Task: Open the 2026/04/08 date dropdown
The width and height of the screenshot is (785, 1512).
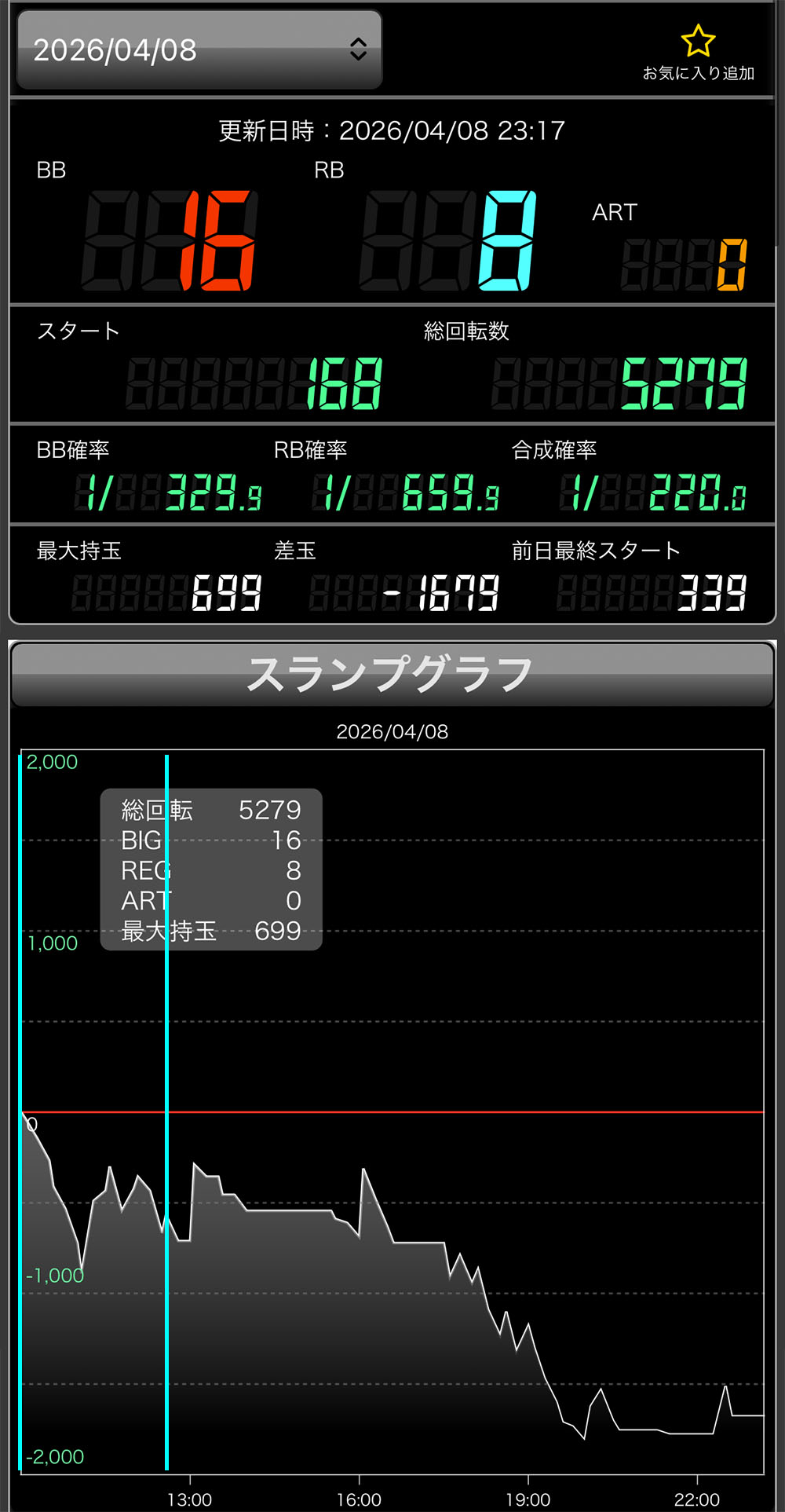Action: point(199,49)
